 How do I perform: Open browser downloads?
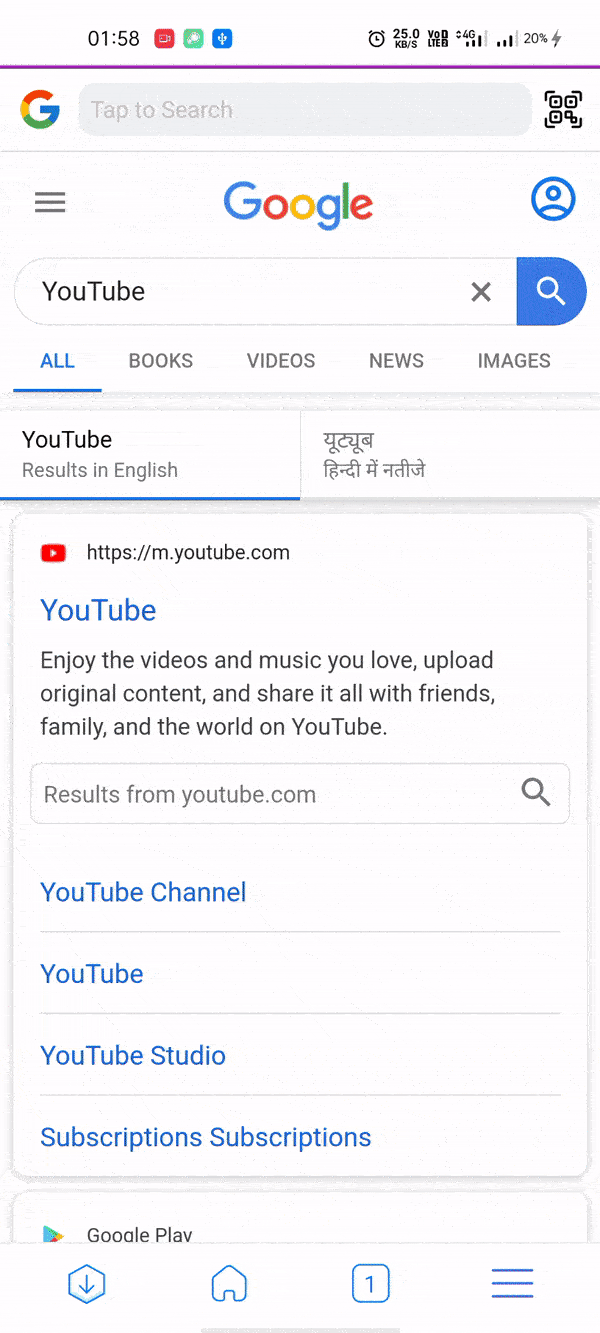coord(86,1284)
